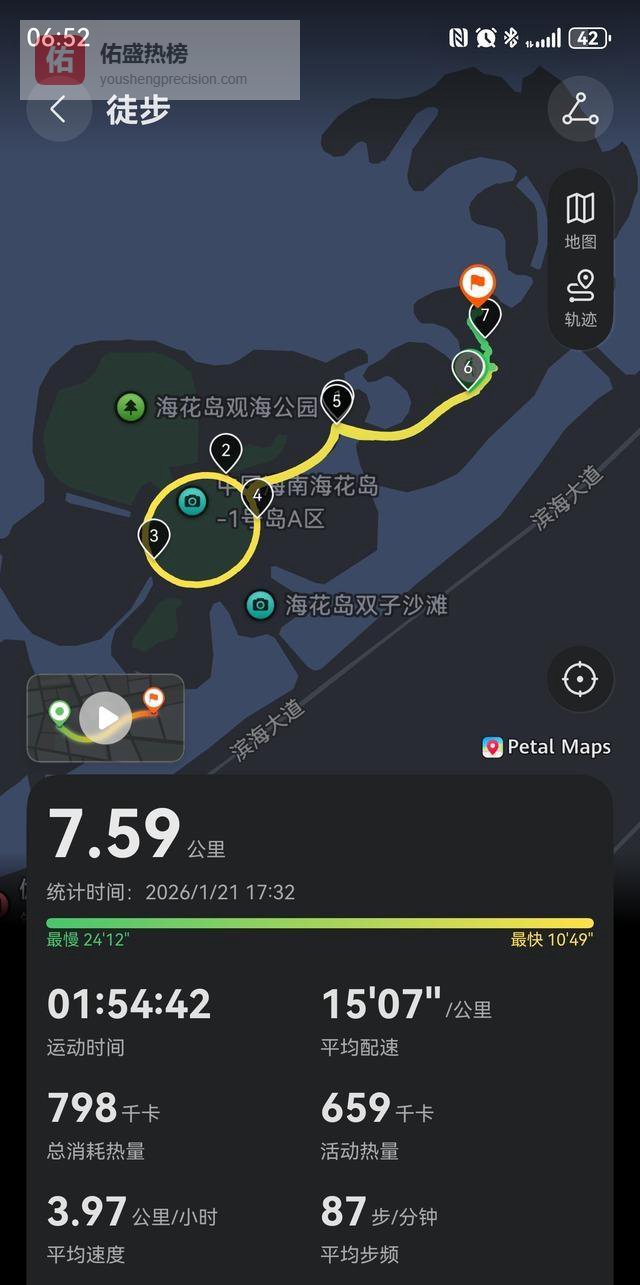Screen dimensions: 640x1285
Task: Tap the 海花岛双子沙滩 camera marker
Action: click(x=261, y=605)
